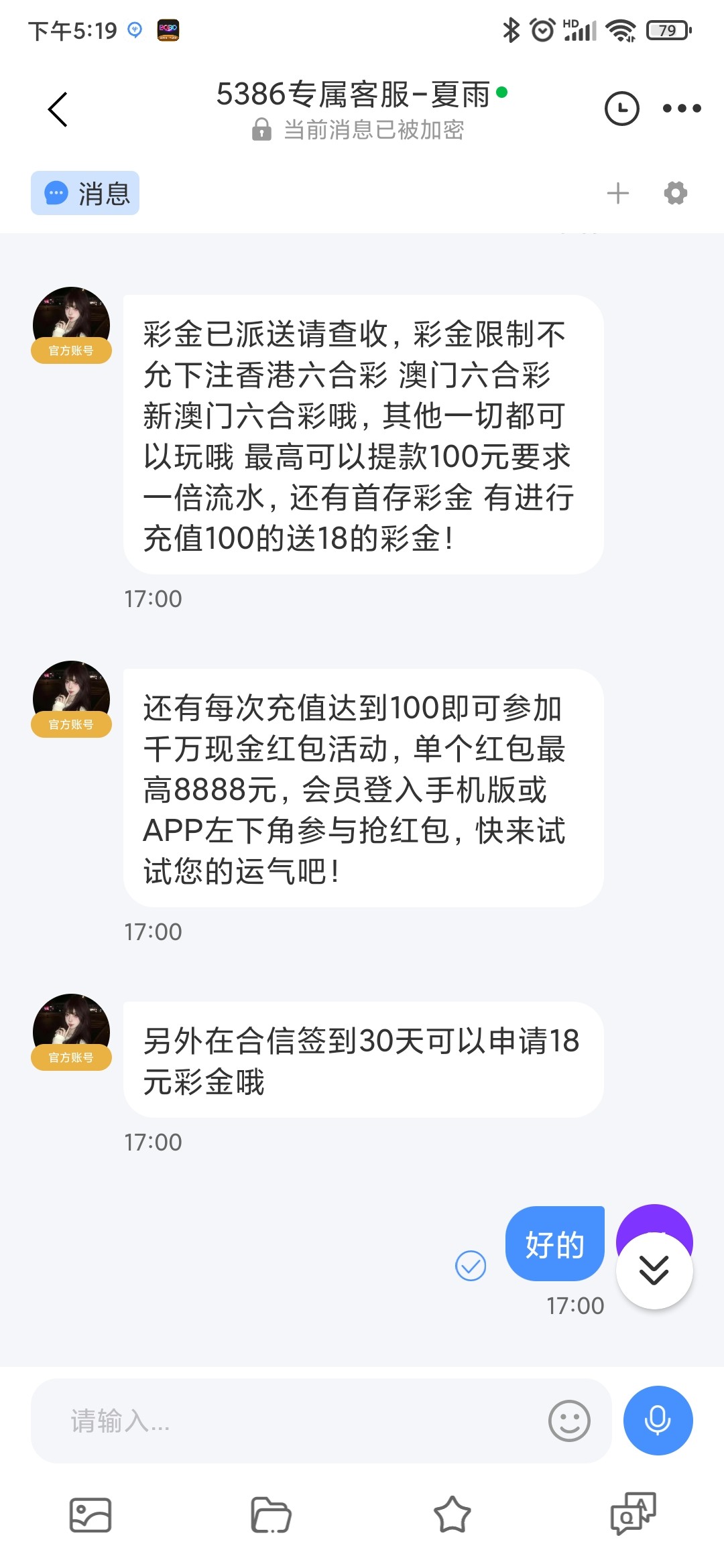
Task: Open the emoji picker
Action: tap(569, 1421)
